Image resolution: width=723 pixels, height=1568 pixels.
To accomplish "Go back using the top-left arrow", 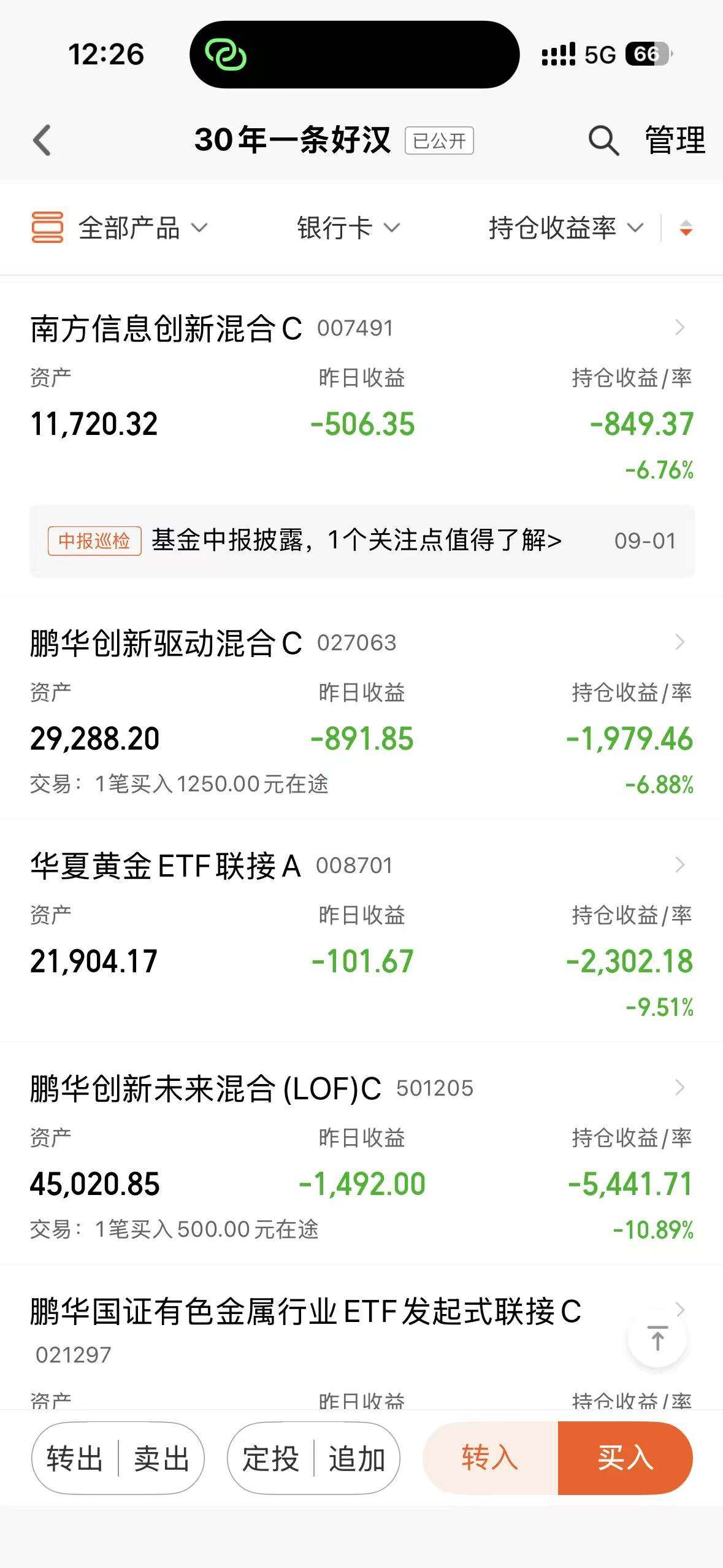I will tap(42, 140).
